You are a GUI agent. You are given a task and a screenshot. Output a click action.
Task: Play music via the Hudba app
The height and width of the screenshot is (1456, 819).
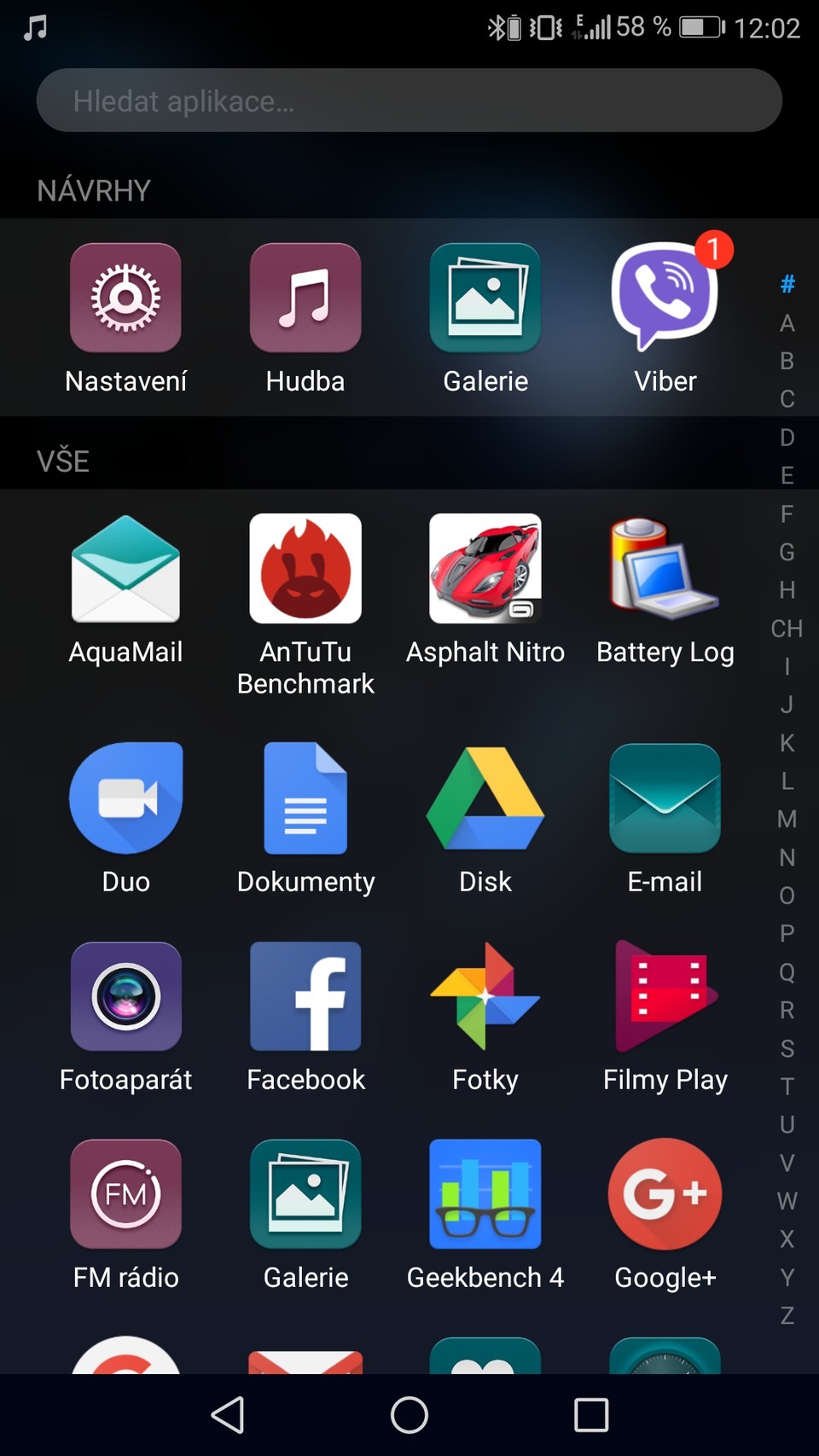coord(305,297)
